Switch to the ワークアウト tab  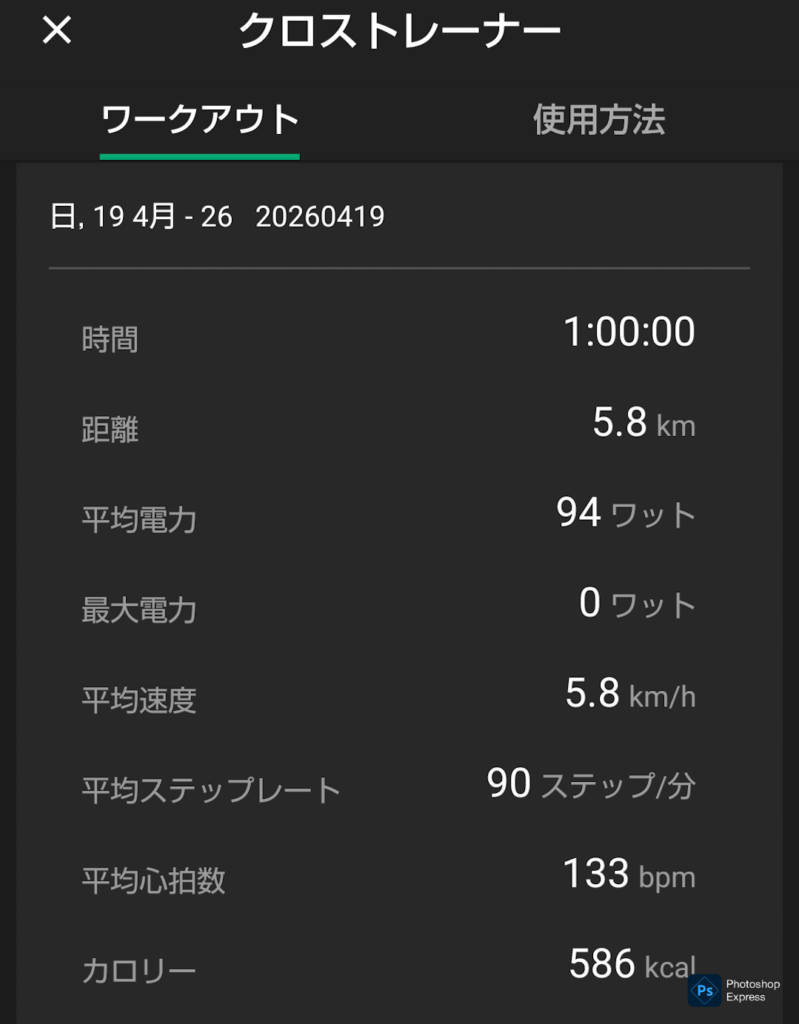pyautogui.click(x=200, y=121)
